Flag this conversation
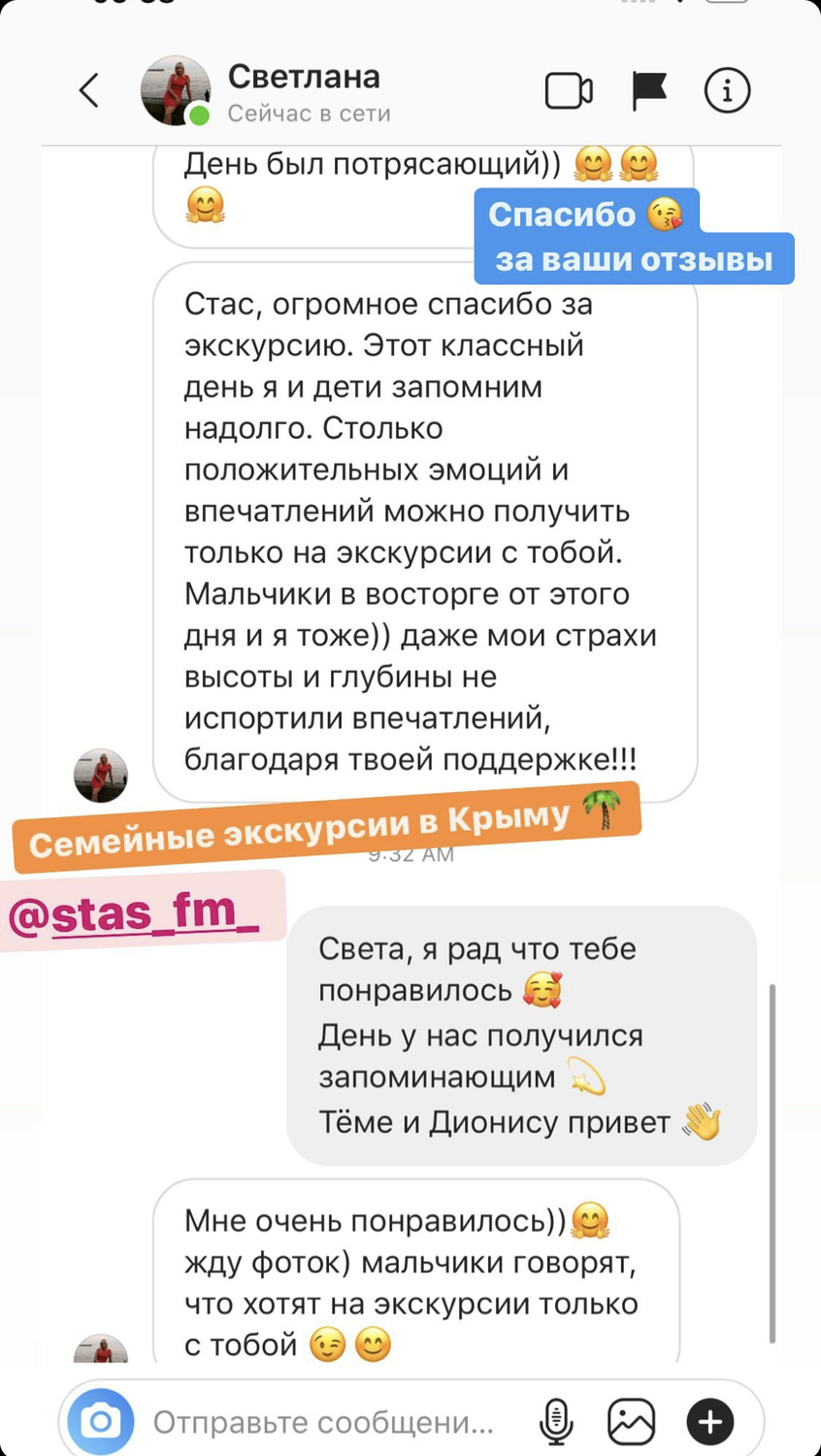Viewport: 821px width, 1456px height. point(648,91)
